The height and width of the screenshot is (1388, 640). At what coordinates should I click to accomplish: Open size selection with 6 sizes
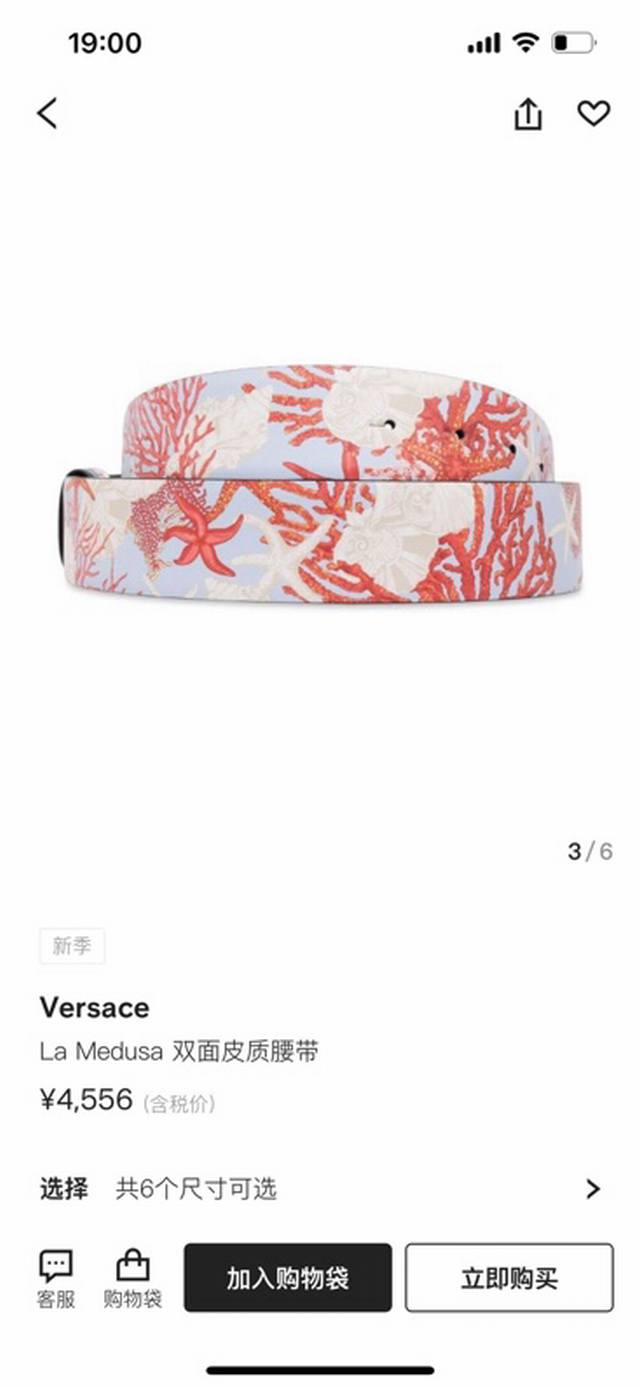coord(320,1189)
